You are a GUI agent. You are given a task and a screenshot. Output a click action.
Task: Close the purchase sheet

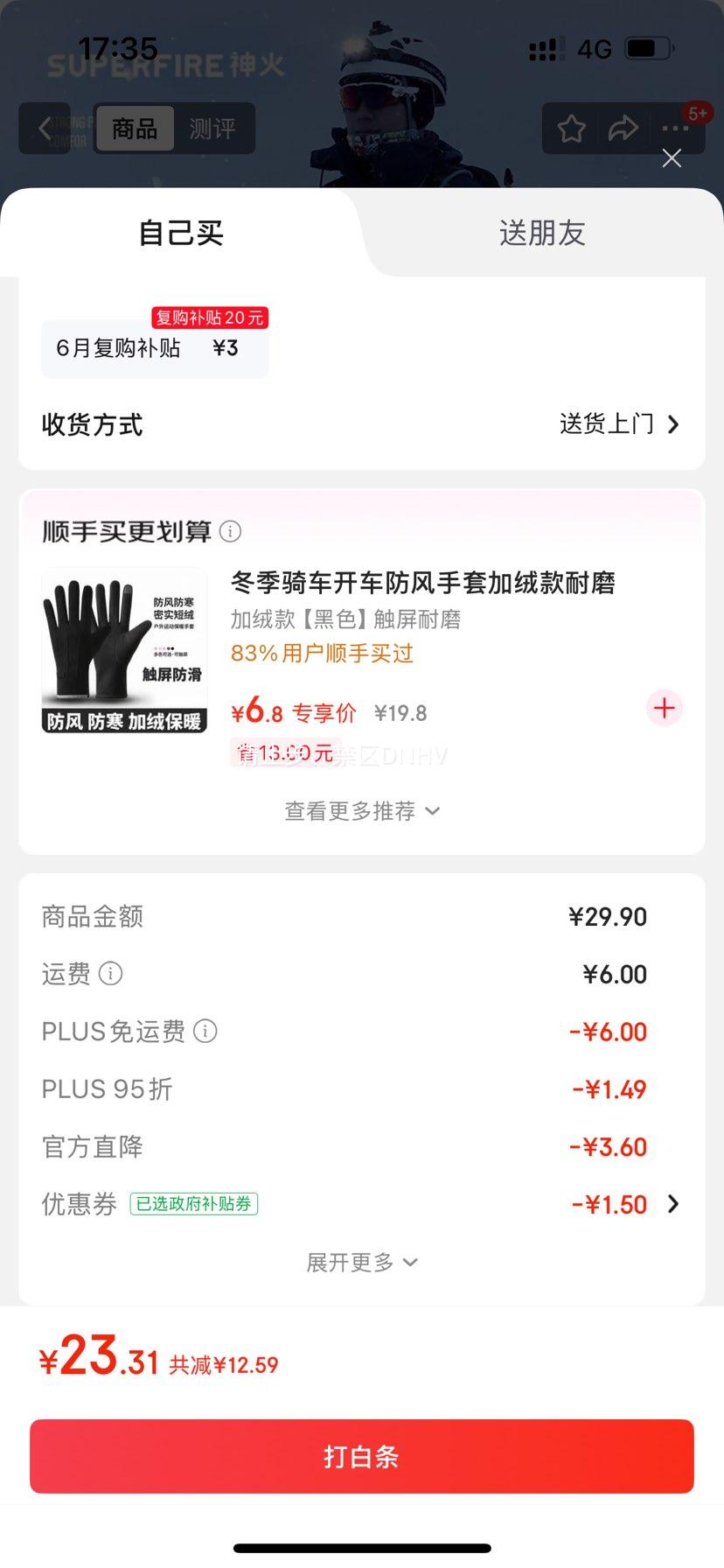click(x=672, y=158)
